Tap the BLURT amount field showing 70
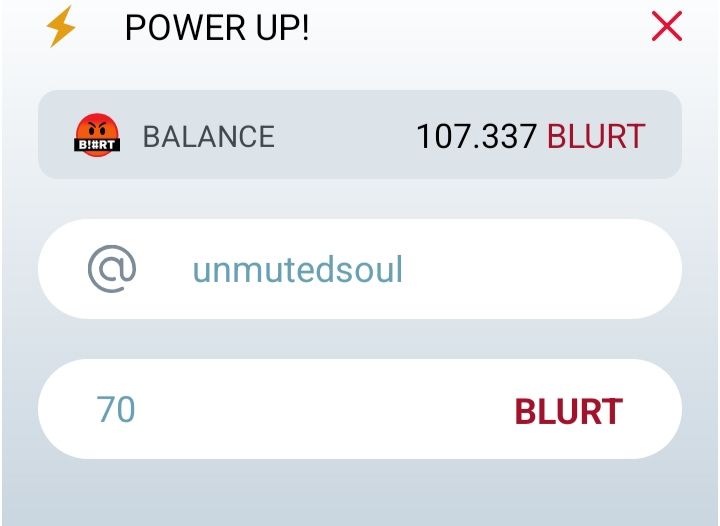The width and height of the screenshot is (720, 526). click(300, 410)
